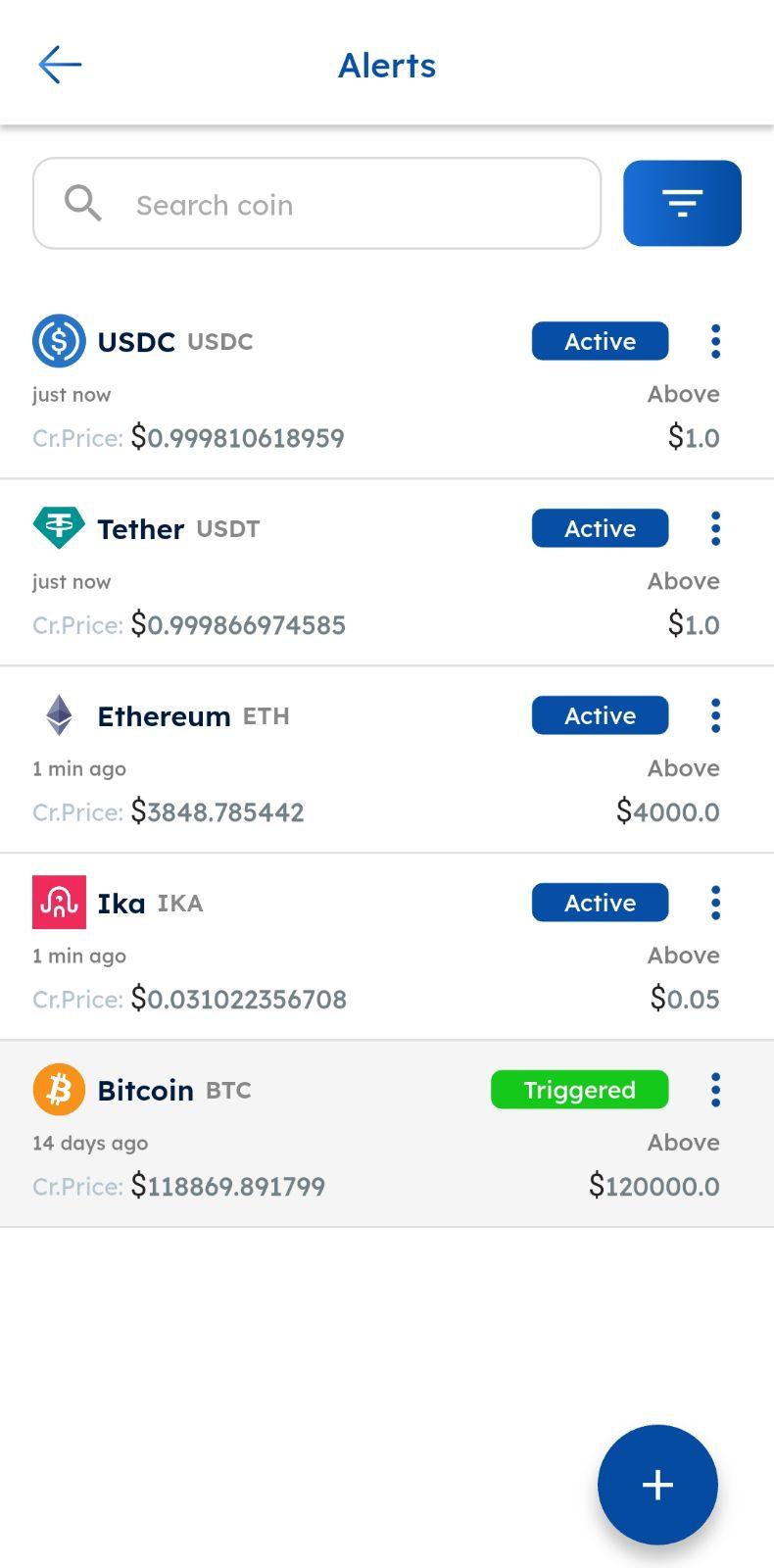The height and width of the screenshot is (1568, 774).
Task: Tap the Search coin field
Action: coord(316,204)
